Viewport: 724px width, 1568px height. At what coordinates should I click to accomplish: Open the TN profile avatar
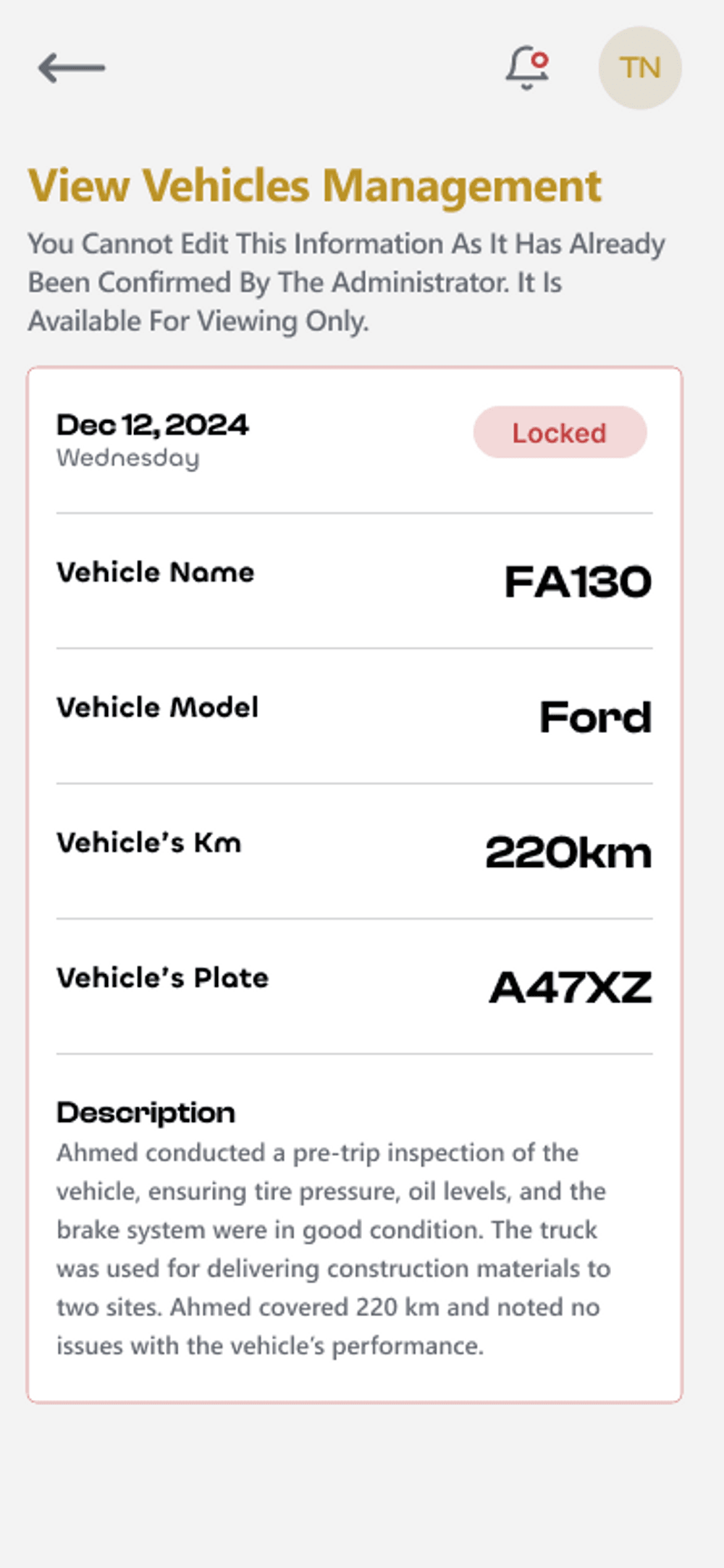click(x=639, y=68)
